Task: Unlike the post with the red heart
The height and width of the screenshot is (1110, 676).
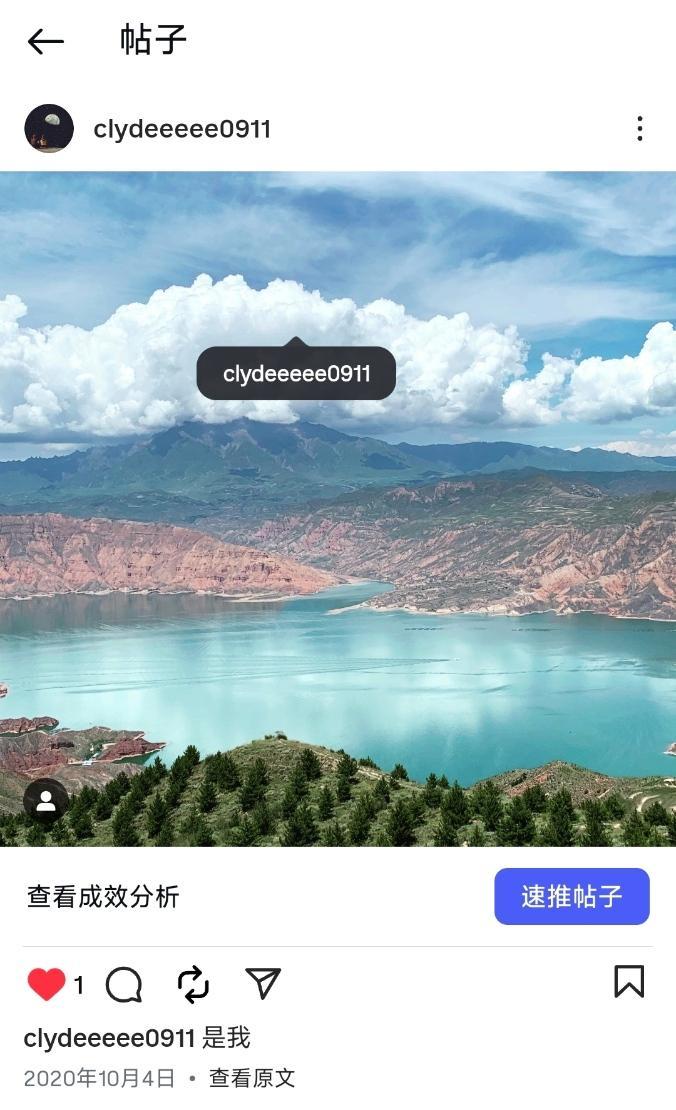Action: [x=46, y=985]
